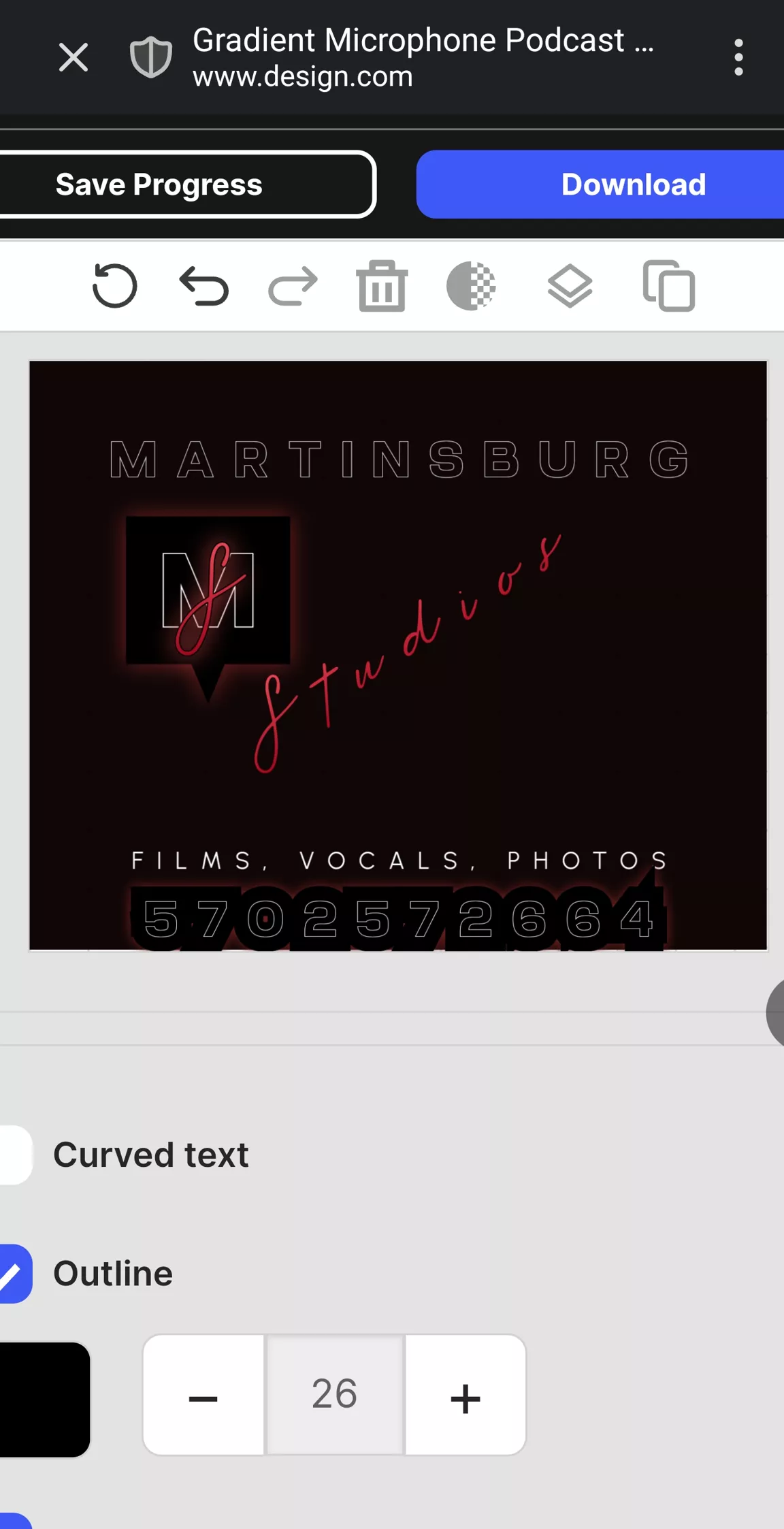Download the logo design

coord(600,184)
